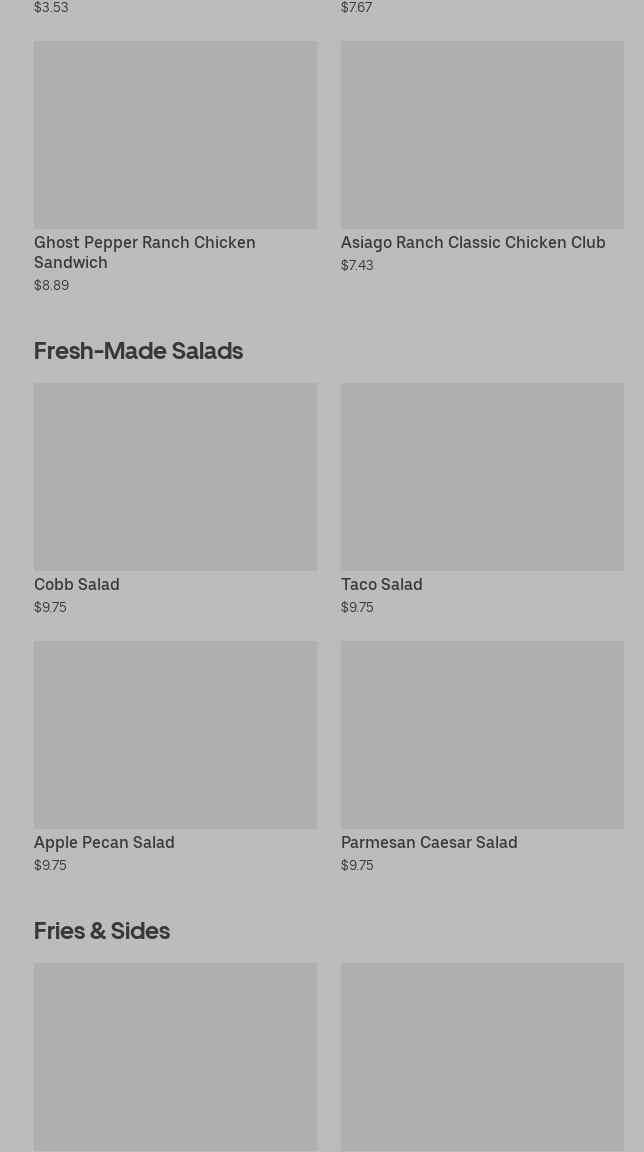Screen dimensions: 644x1152
Task: Open the Cobb Salad item
Action: 176,499
